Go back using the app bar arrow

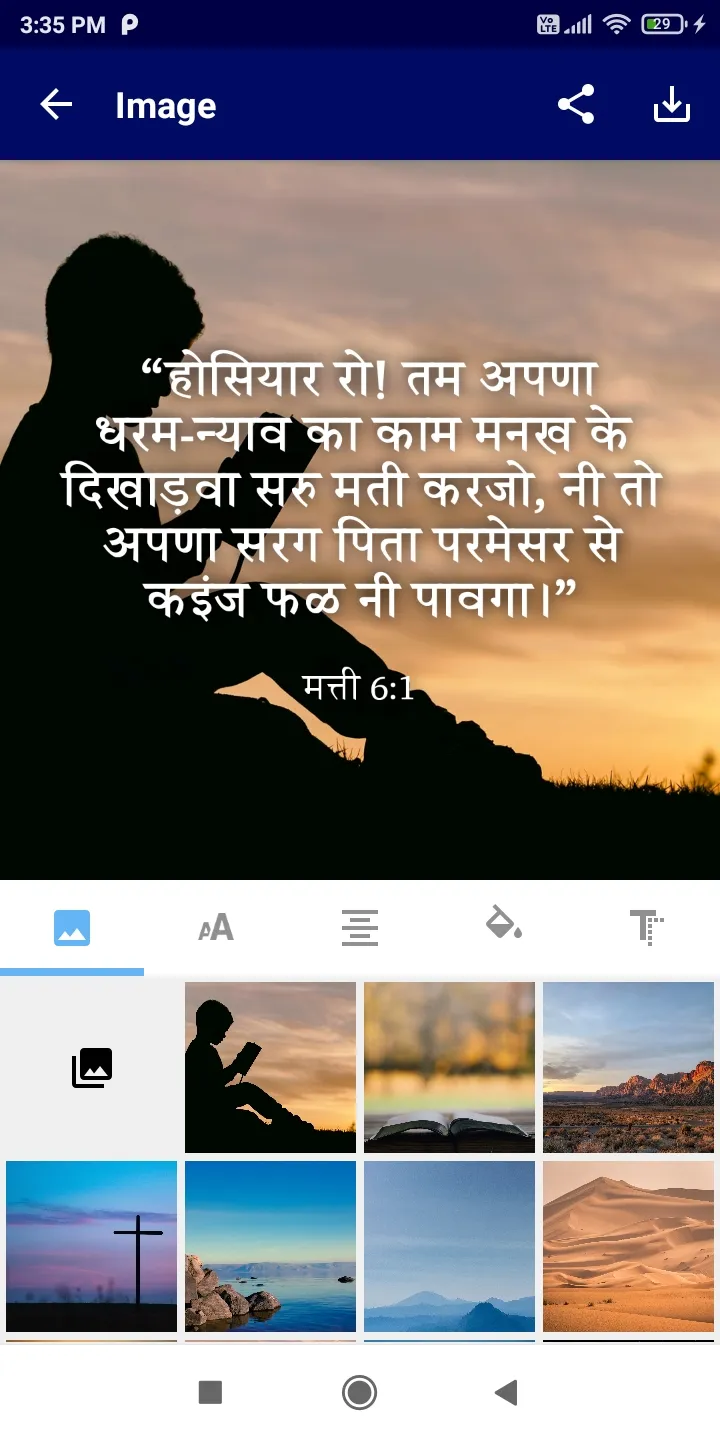[56, 105]
